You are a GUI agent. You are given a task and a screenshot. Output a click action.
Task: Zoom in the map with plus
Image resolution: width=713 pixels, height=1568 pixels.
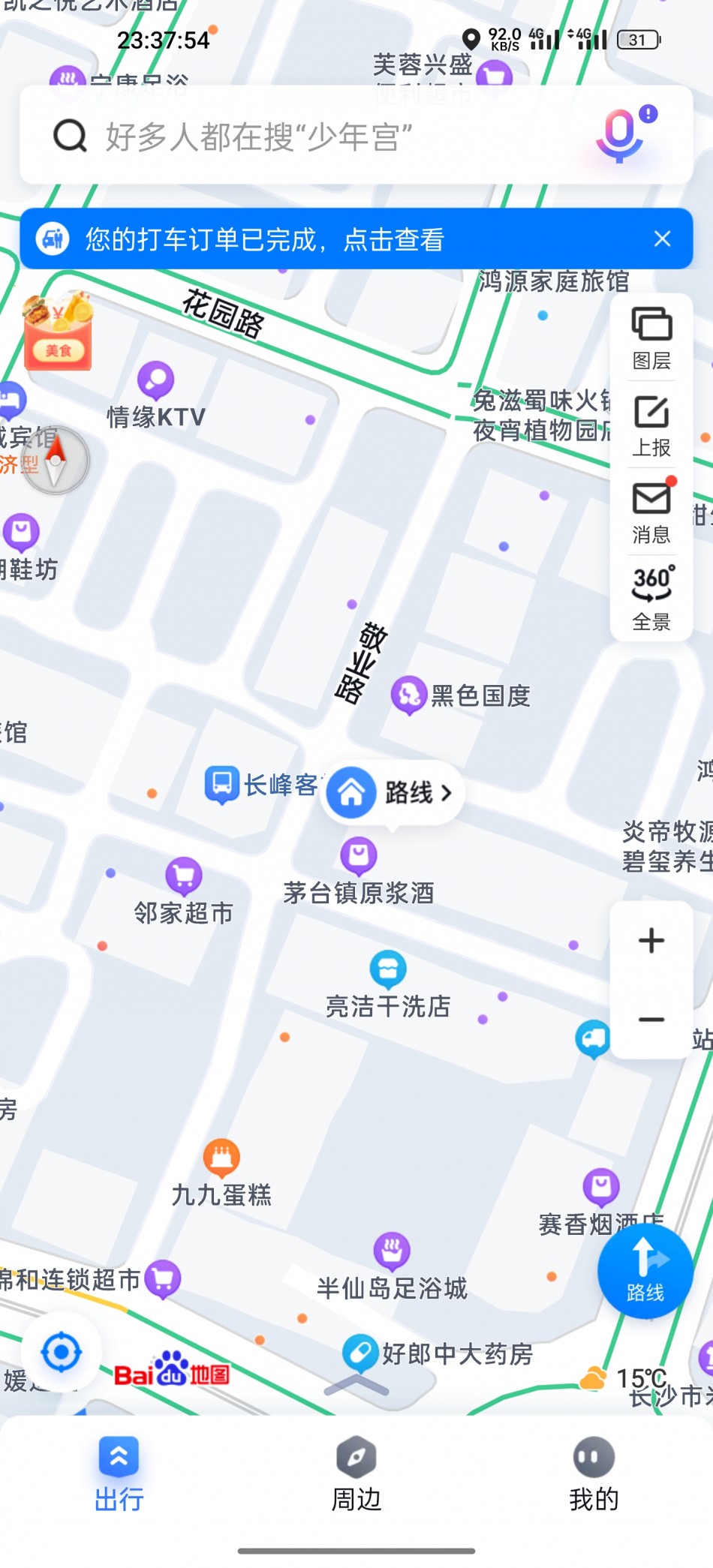coord(651,941)
